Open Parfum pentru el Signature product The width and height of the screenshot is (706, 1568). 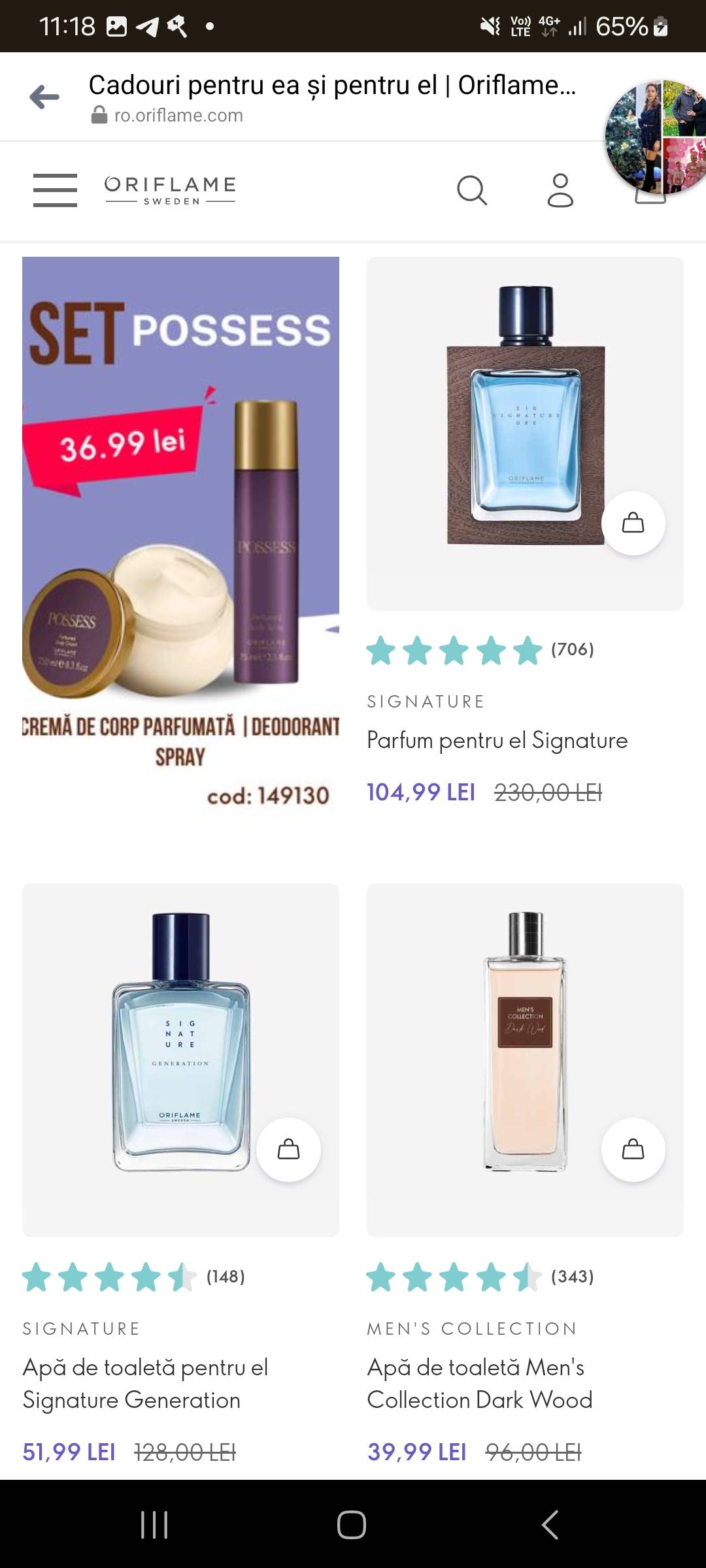(497, 740)
